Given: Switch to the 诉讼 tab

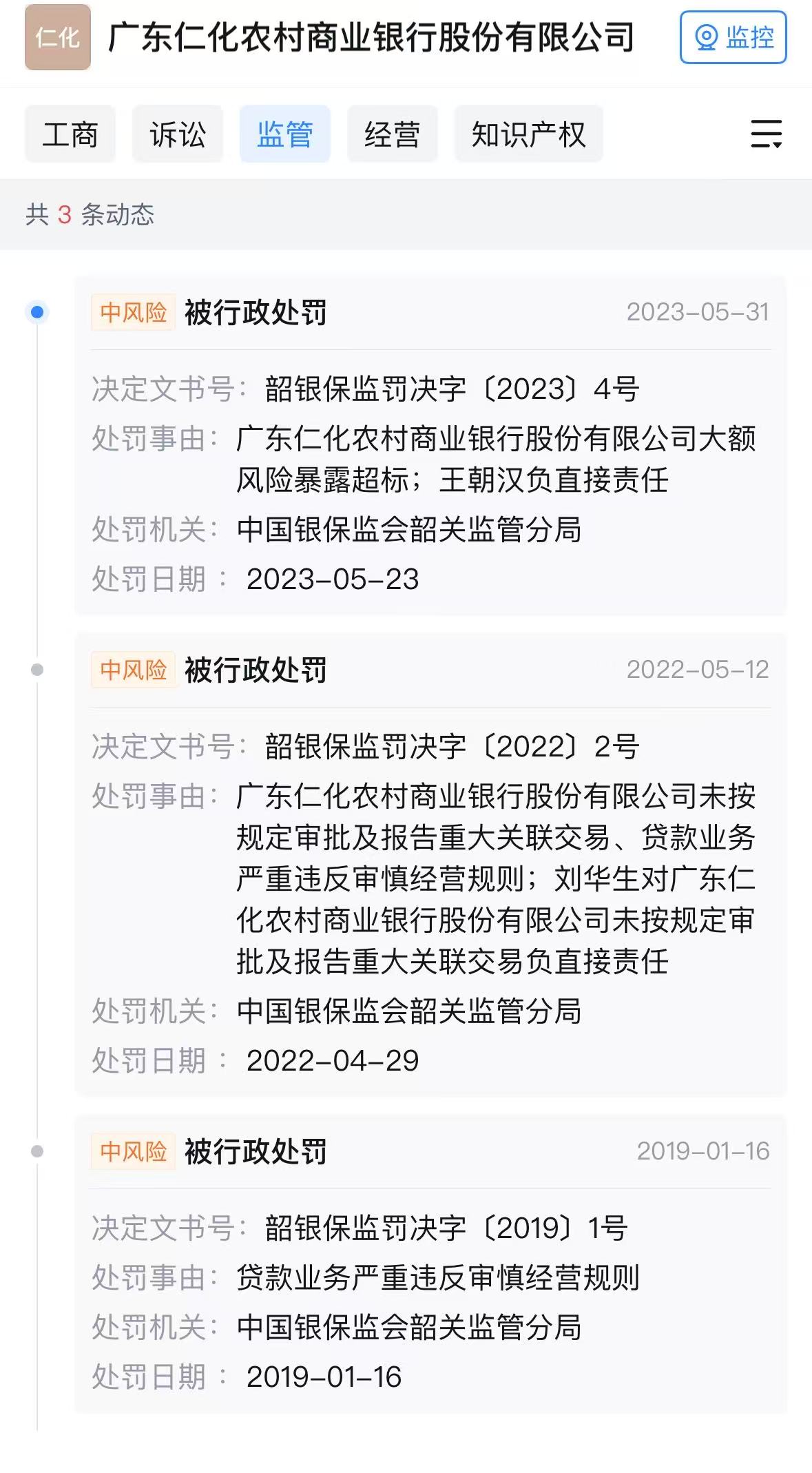Looking at the screenshot, I should tap(178, 134).
